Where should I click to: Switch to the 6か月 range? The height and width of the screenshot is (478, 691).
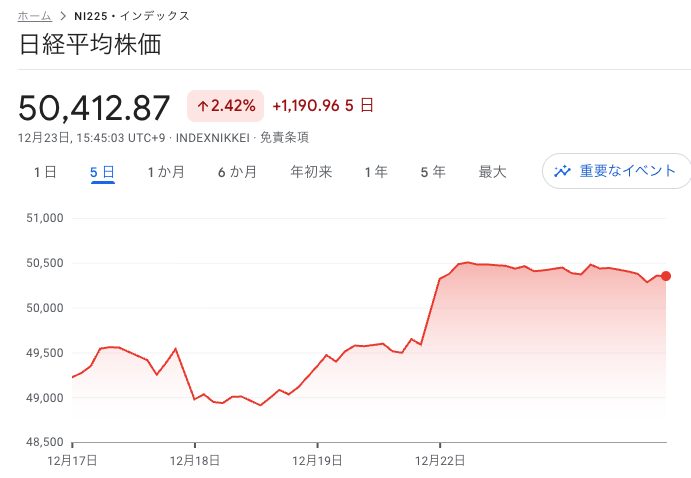pyautogui.click(x=237, y=172)
